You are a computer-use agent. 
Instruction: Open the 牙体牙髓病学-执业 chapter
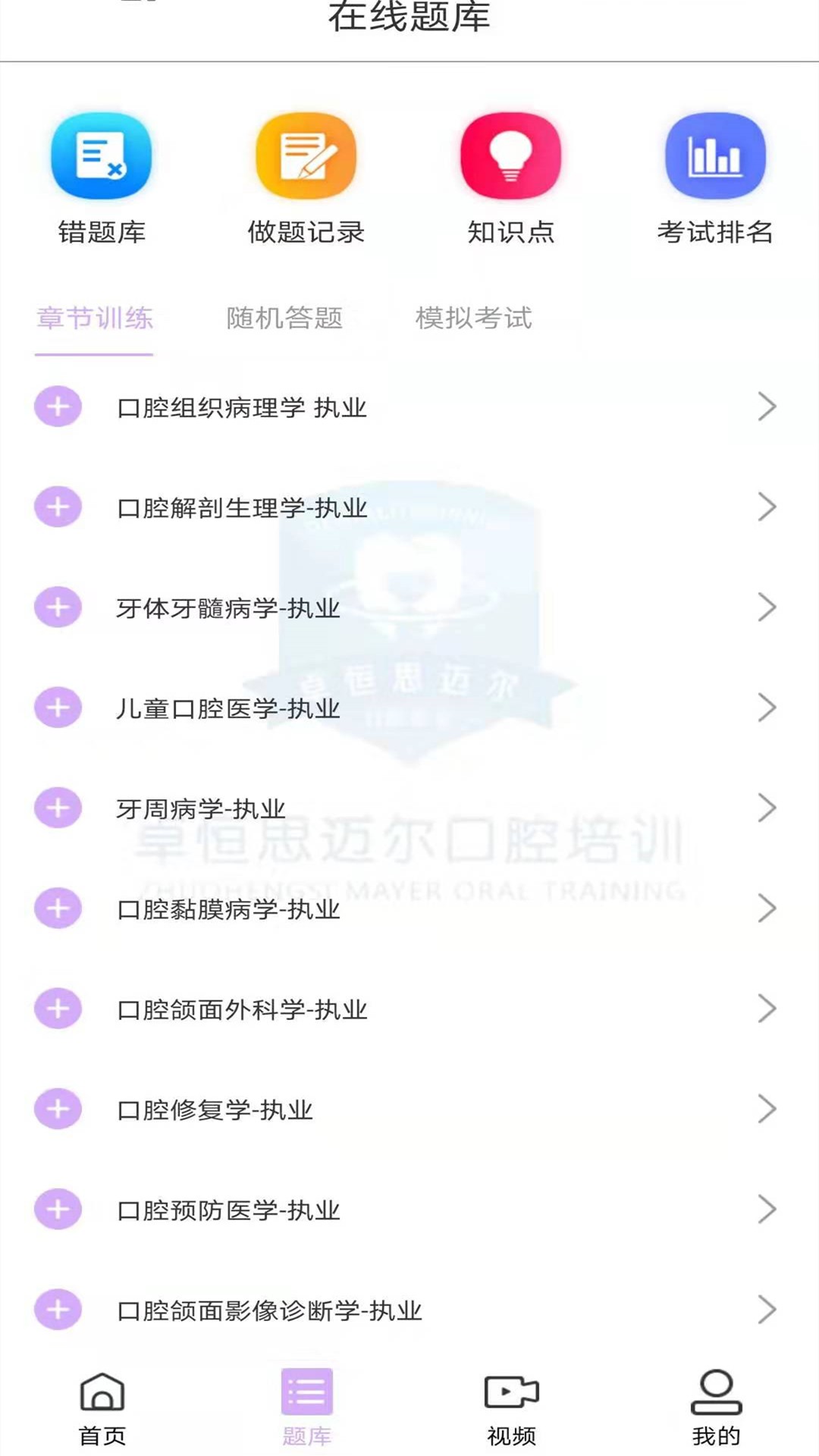point(227,608)
